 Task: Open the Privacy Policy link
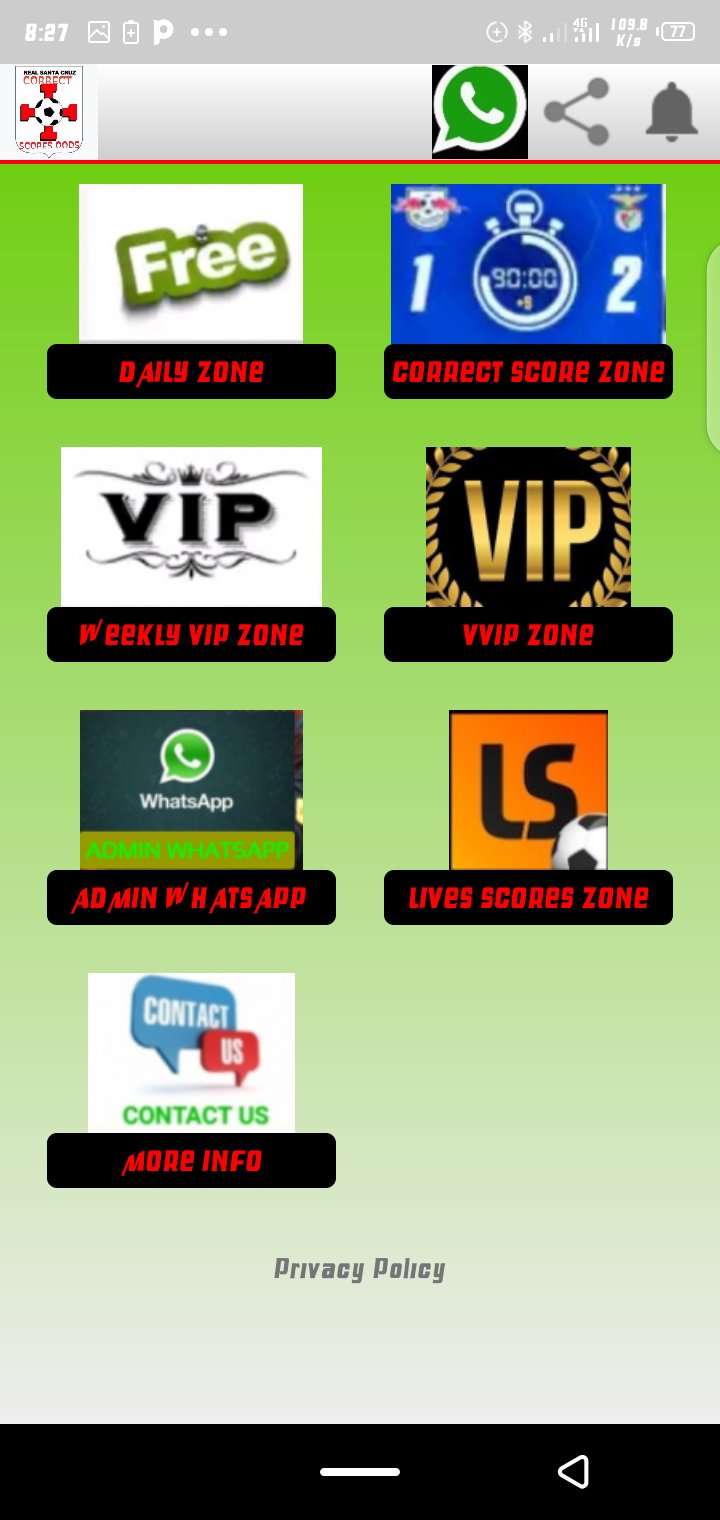coord(359,1268)
